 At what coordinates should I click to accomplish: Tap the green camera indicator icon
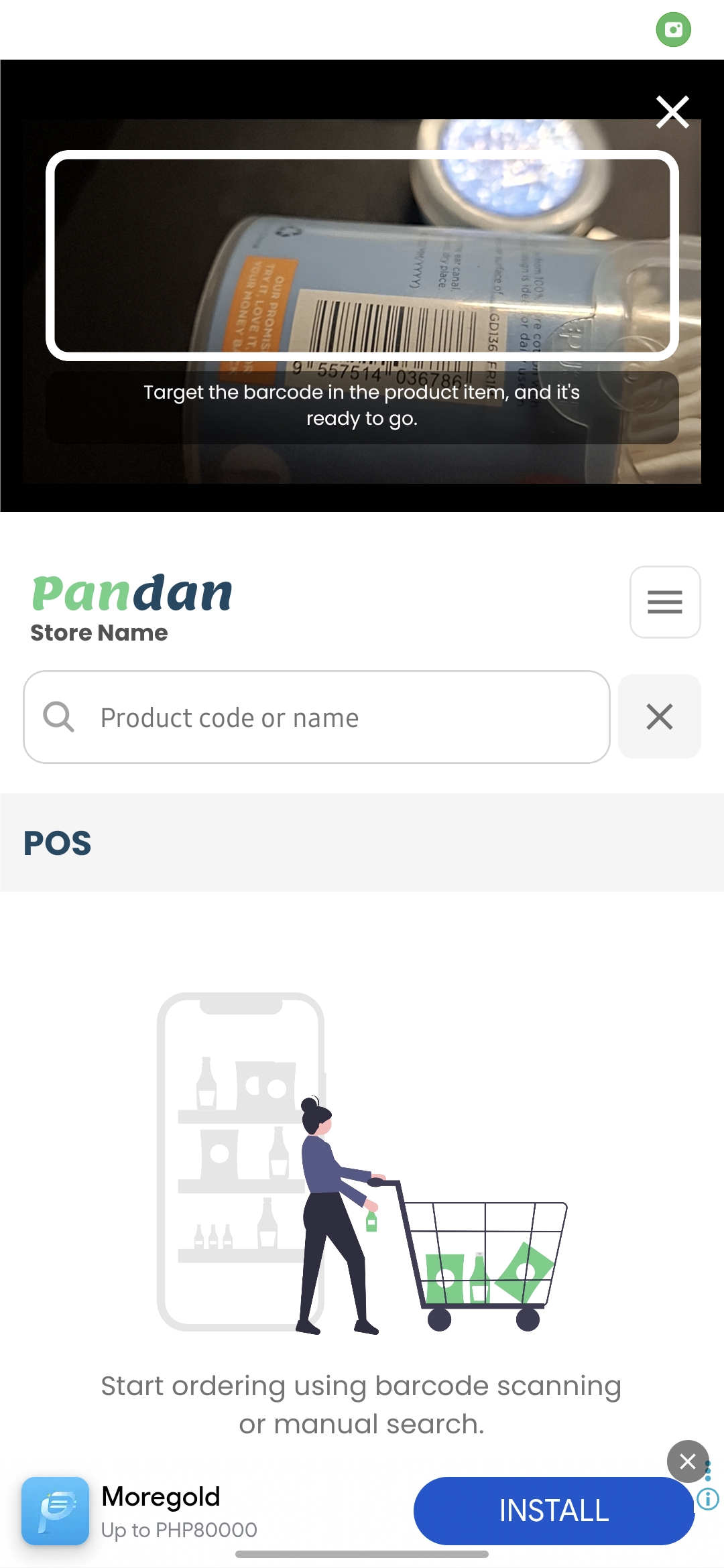point(673,29)
